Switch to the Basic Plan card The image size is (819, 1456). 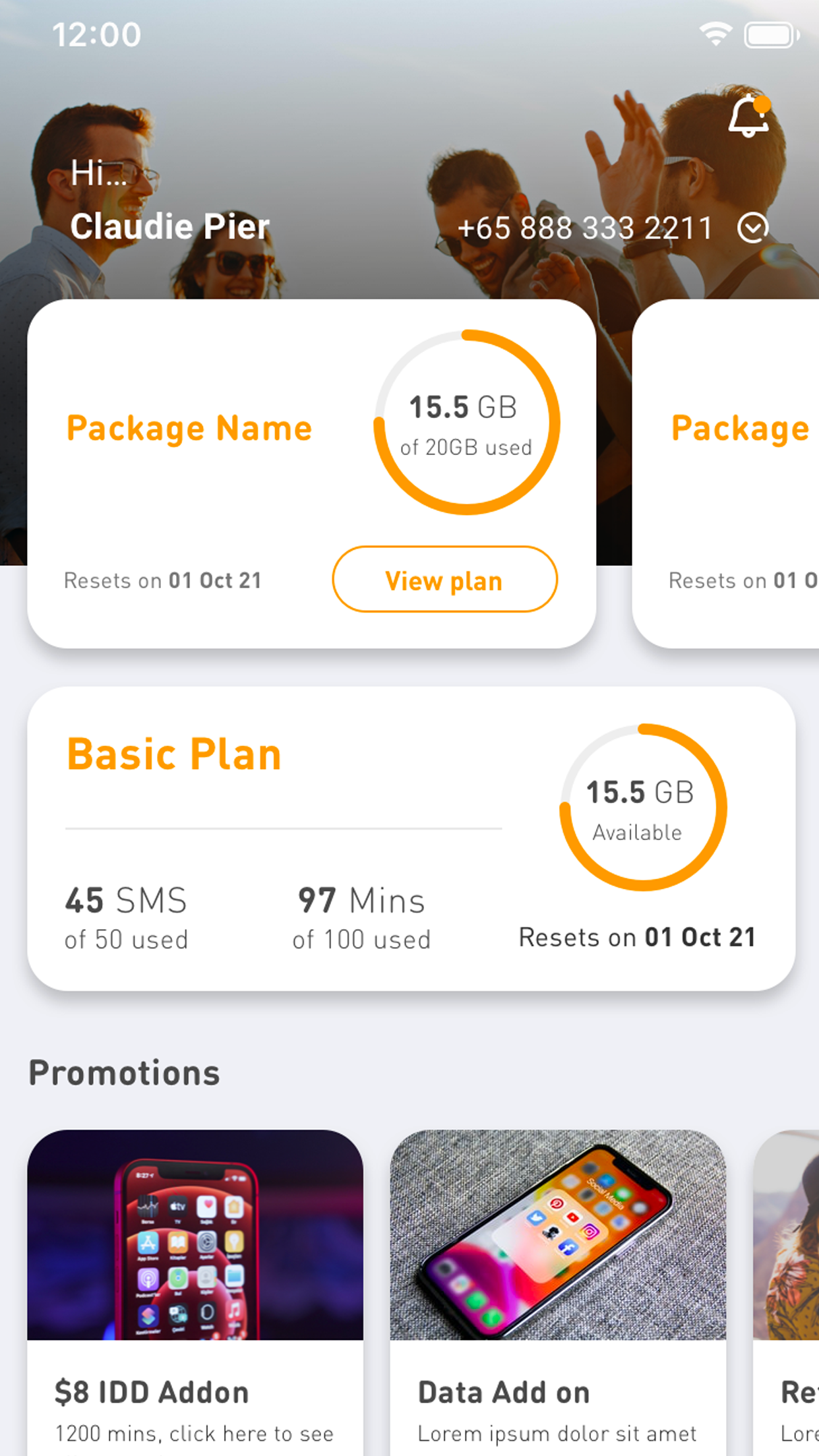click(409, 844)
